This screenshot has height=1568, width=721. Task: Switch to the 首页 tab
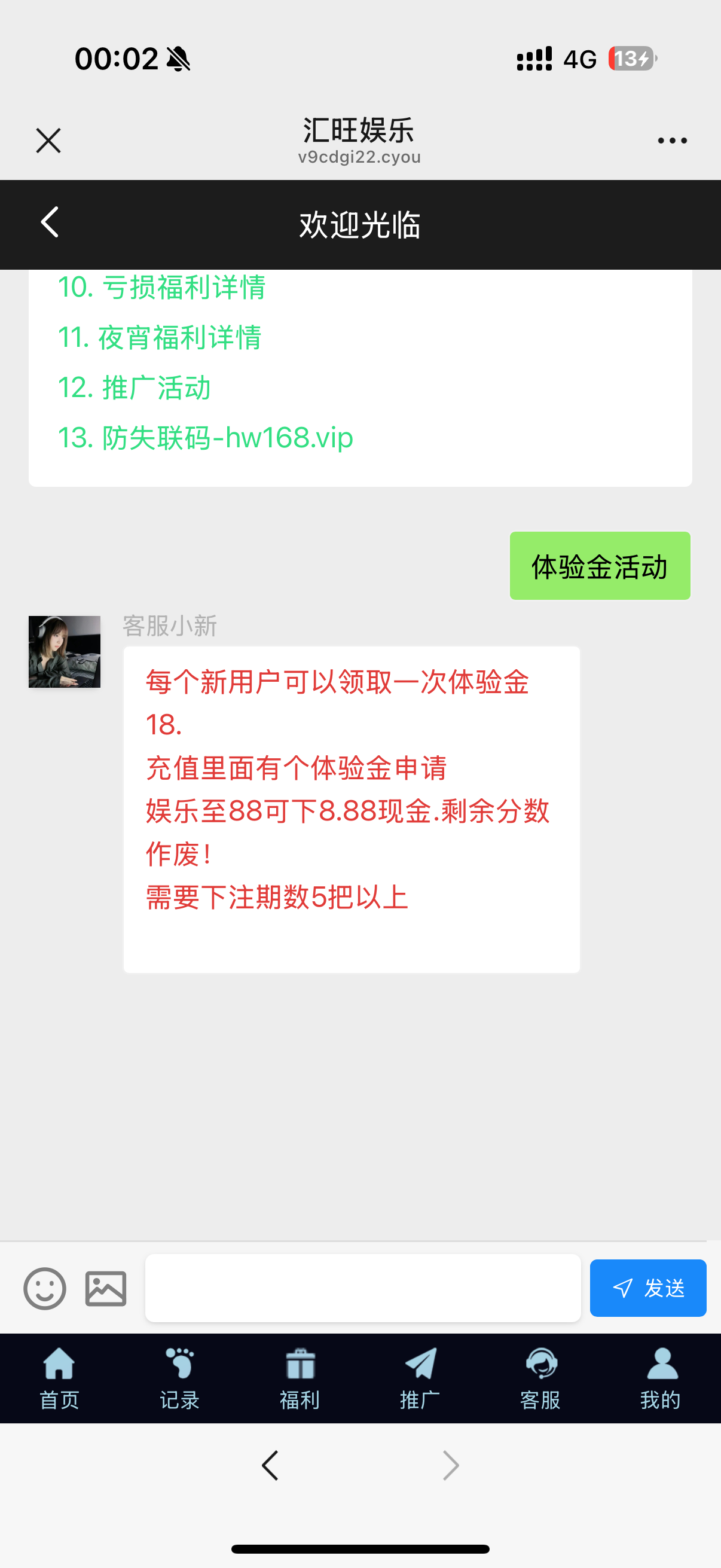[x=60, y=1378]
